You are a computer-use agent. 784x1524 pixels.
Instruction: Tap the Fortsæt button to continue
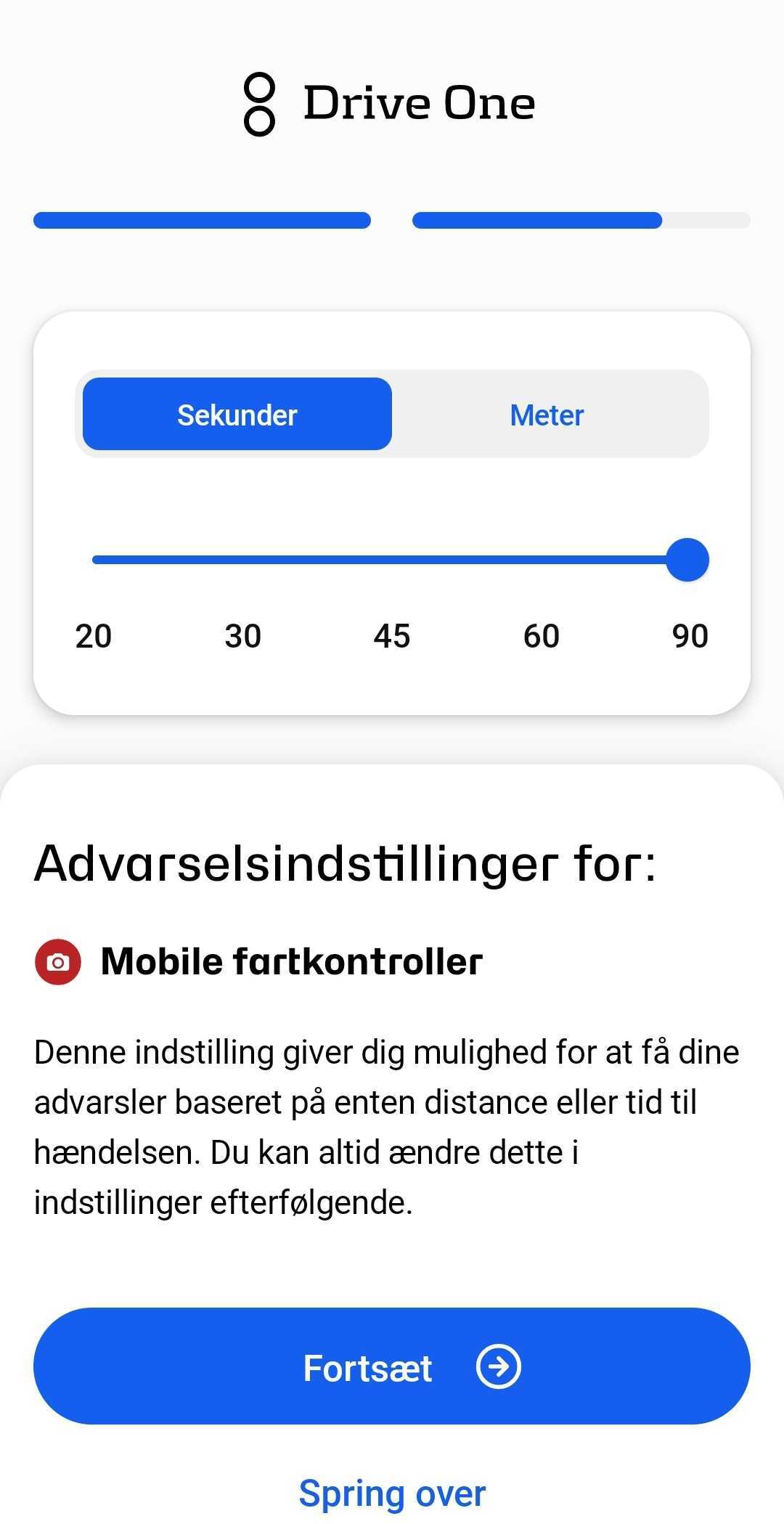[x=392, y=1366]
